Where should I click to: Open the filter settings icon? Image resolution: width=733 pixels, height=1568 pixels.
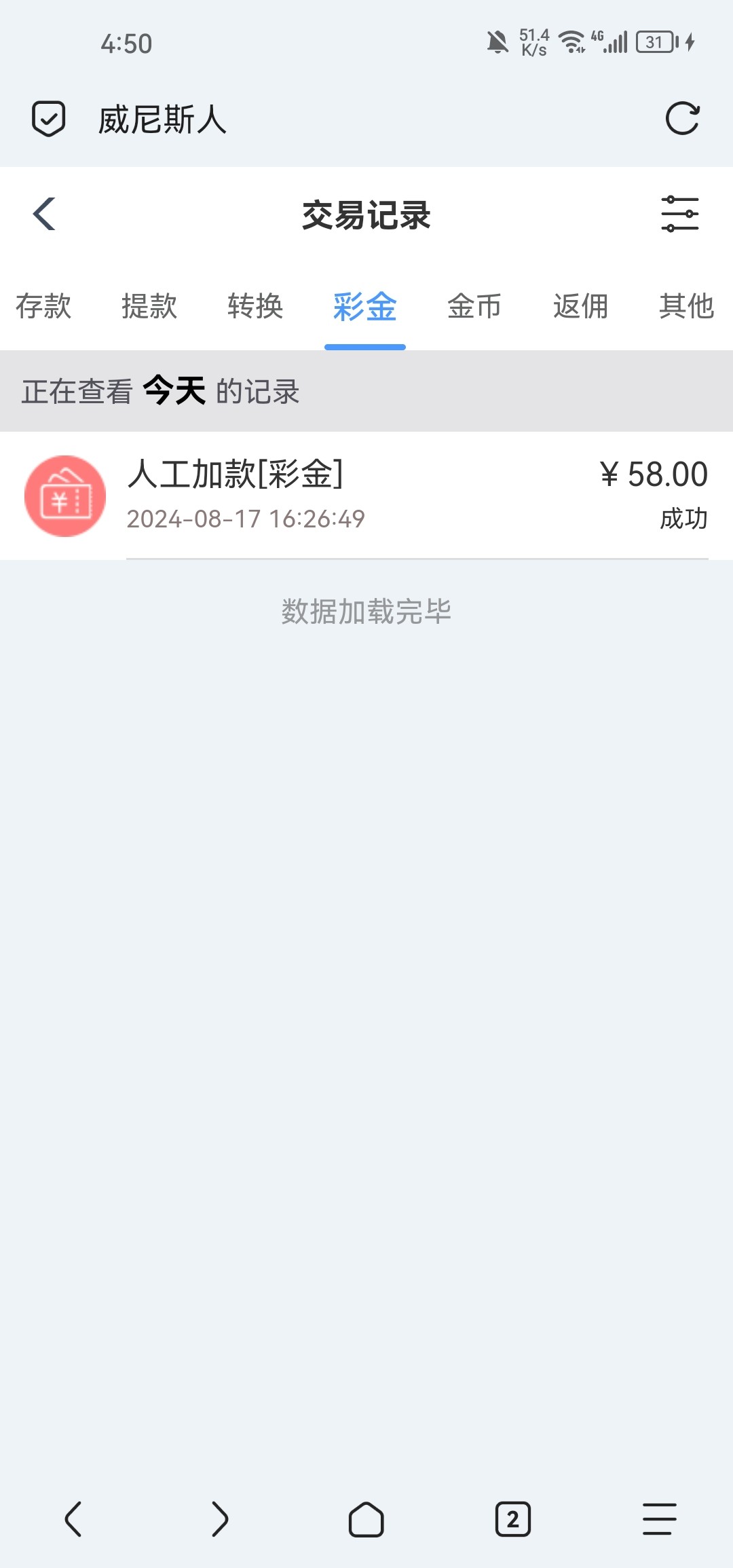coord(680,214)
